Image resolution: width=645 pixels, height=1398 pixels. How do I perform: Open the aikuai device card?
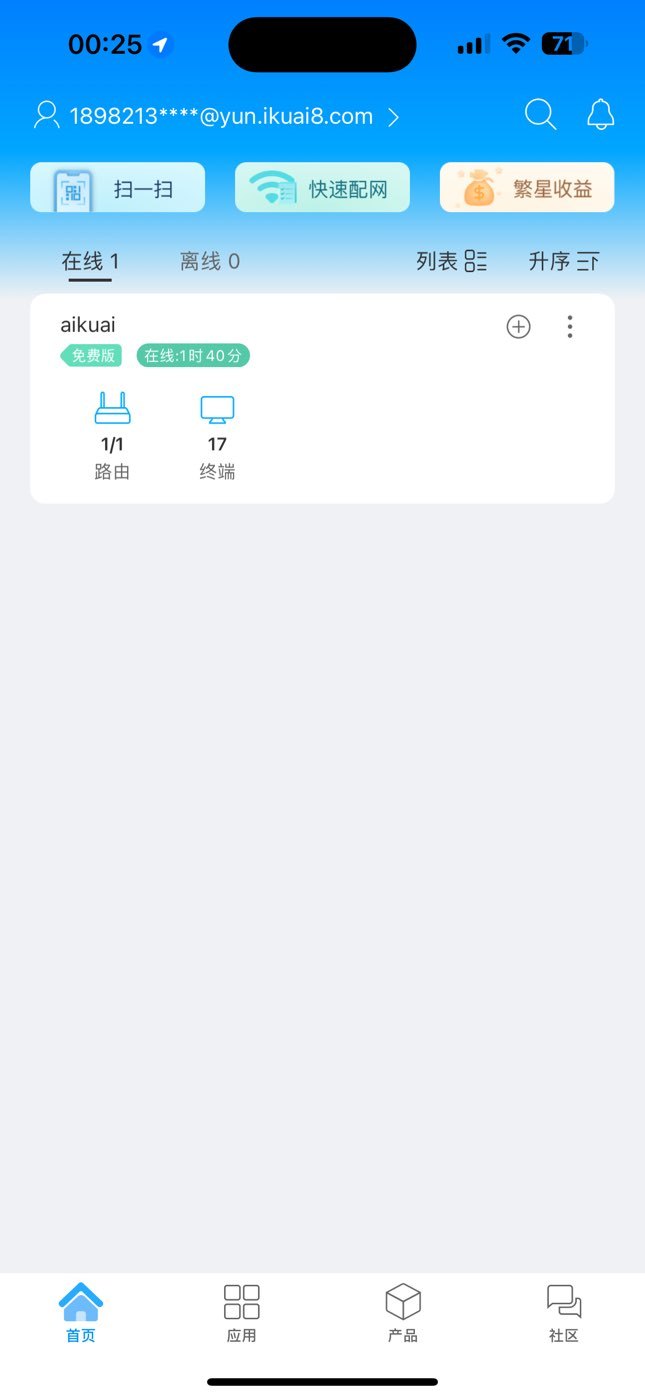click(x=322, y=399)
